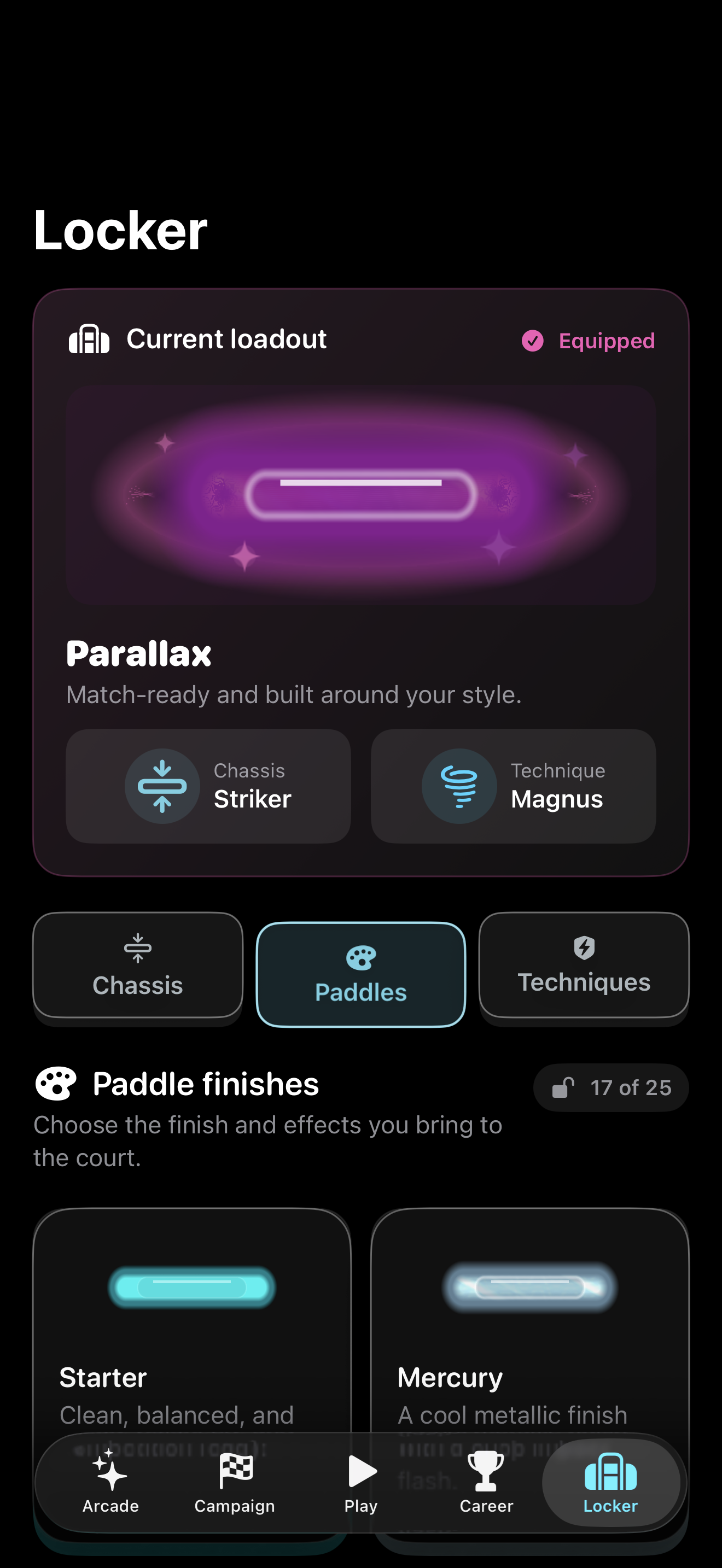Tap the Locker tab

point(610,1483)
